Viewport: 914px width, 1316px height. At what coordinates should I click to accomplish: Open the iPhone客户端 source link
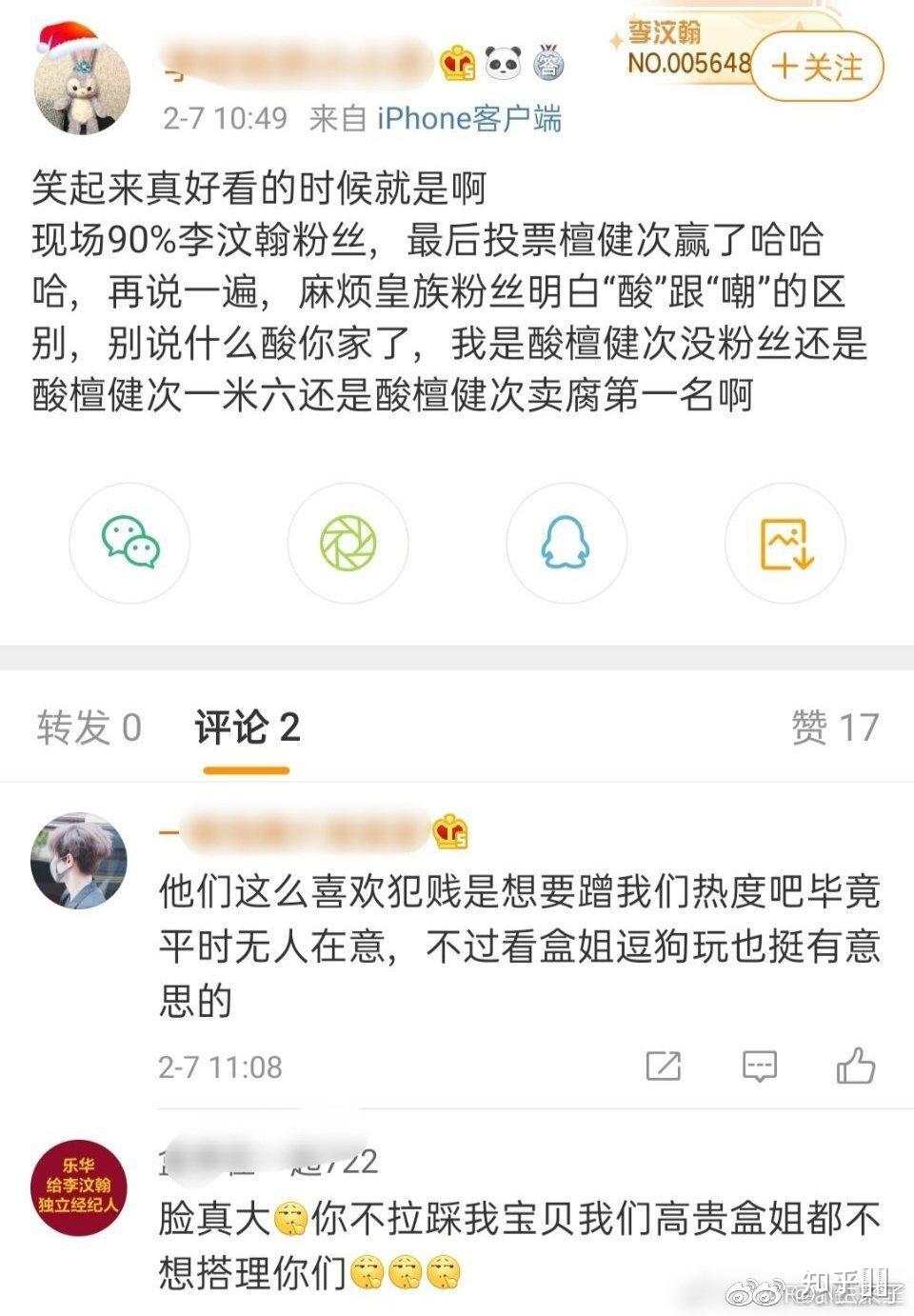469,119
